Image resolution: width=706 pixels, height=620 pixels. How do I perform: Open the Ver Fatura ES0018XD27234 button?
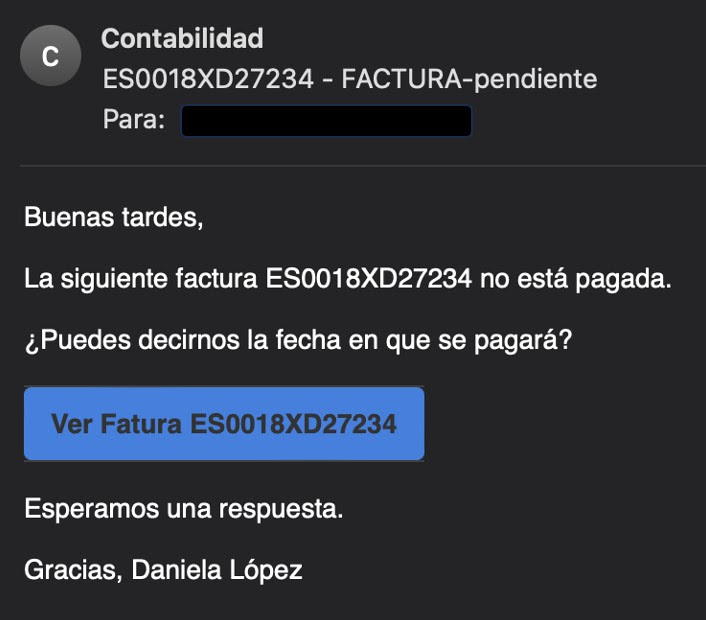(x=224, y=424)
